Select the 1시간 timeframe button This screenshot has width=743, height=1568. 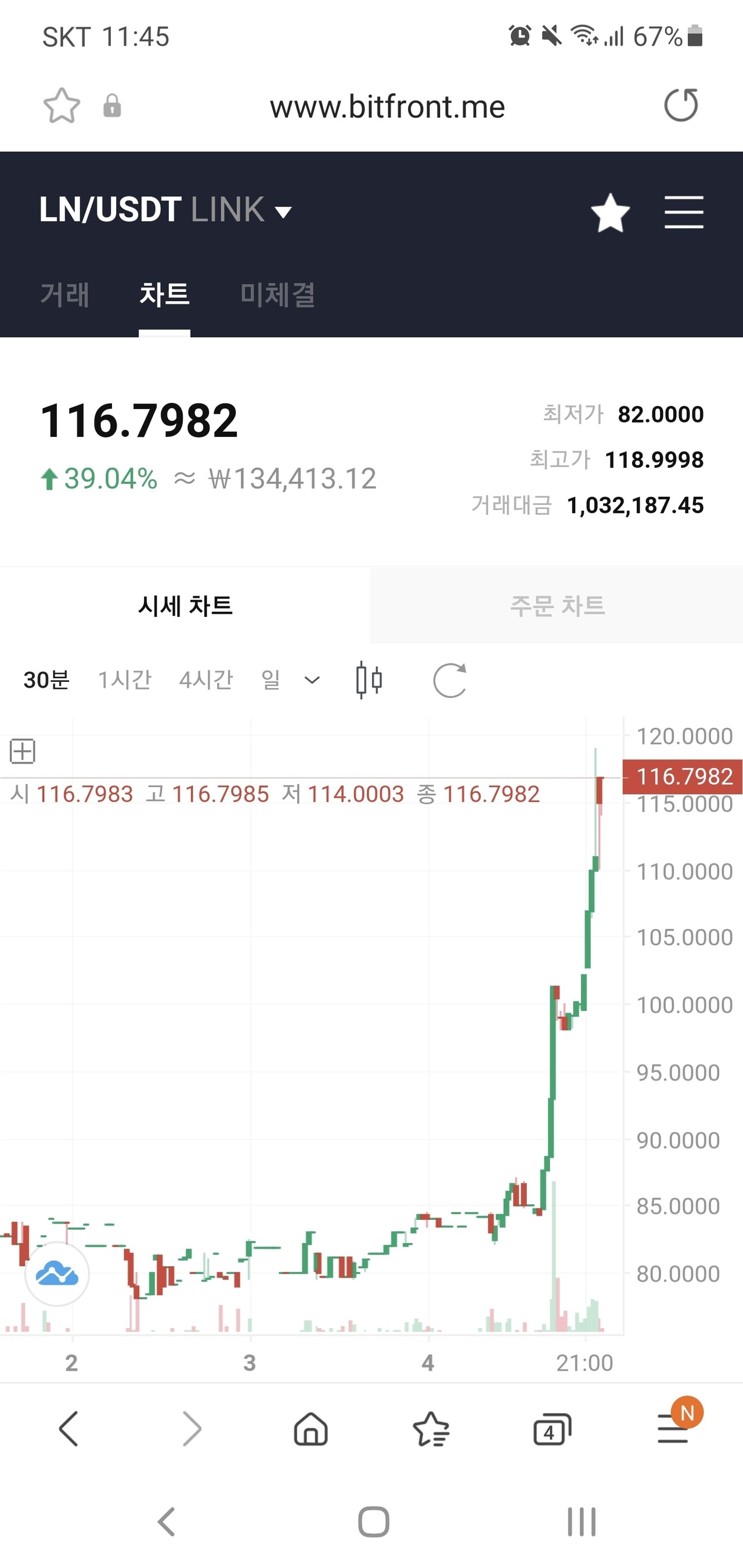125,680
